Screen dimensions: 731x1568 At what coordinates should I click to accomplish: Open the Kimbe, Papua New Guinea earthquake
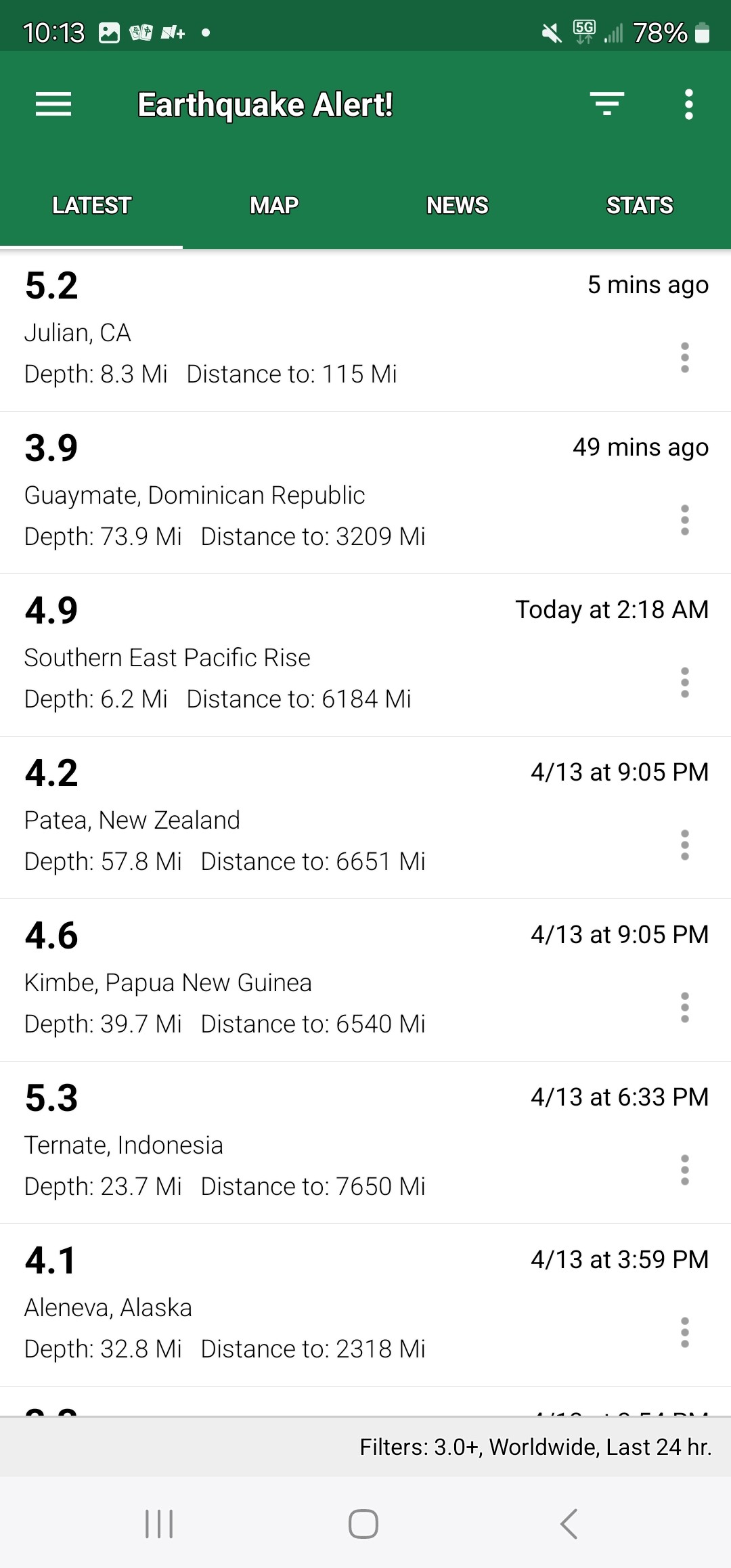365,980
